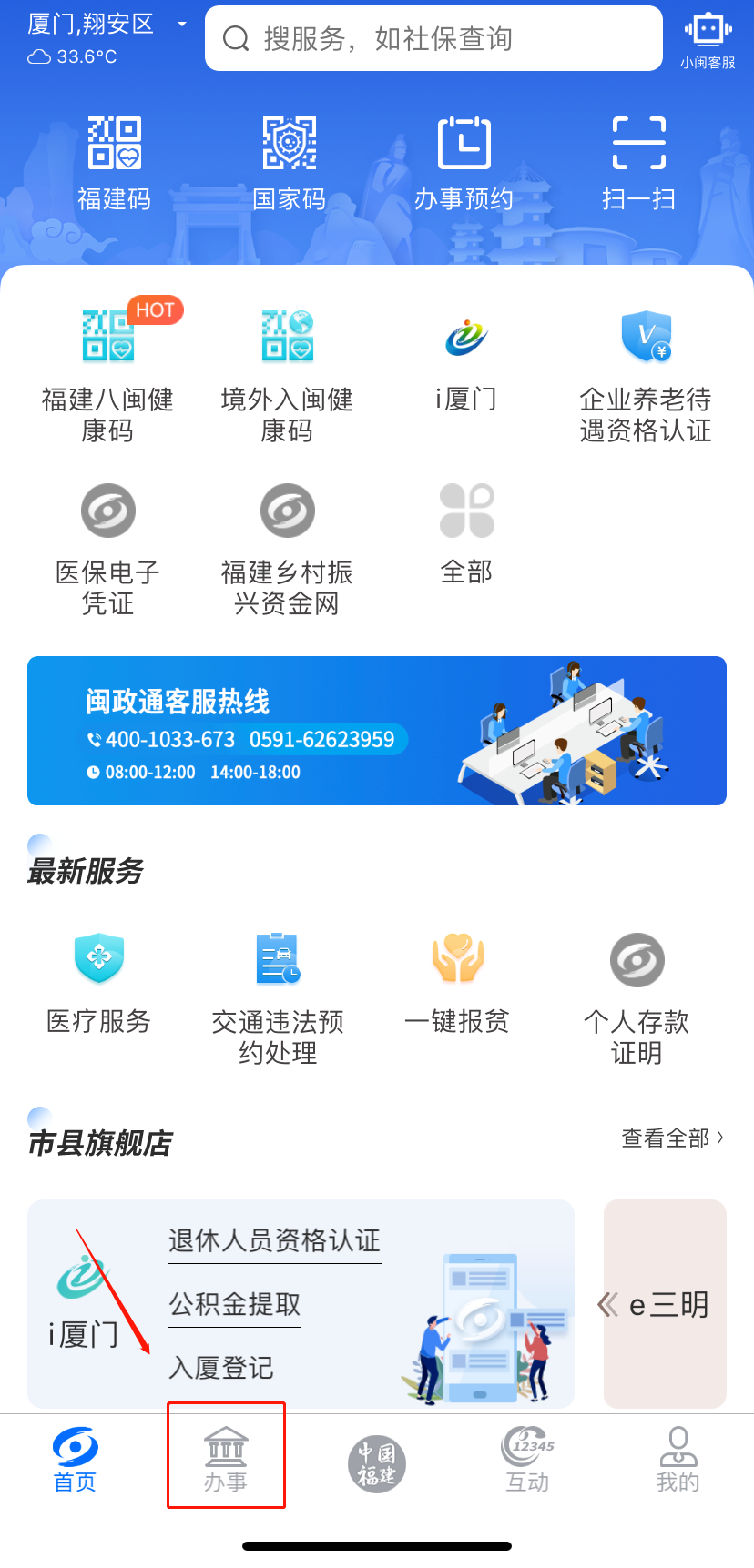
Task: Open the service search box
Action: point(433,38)
